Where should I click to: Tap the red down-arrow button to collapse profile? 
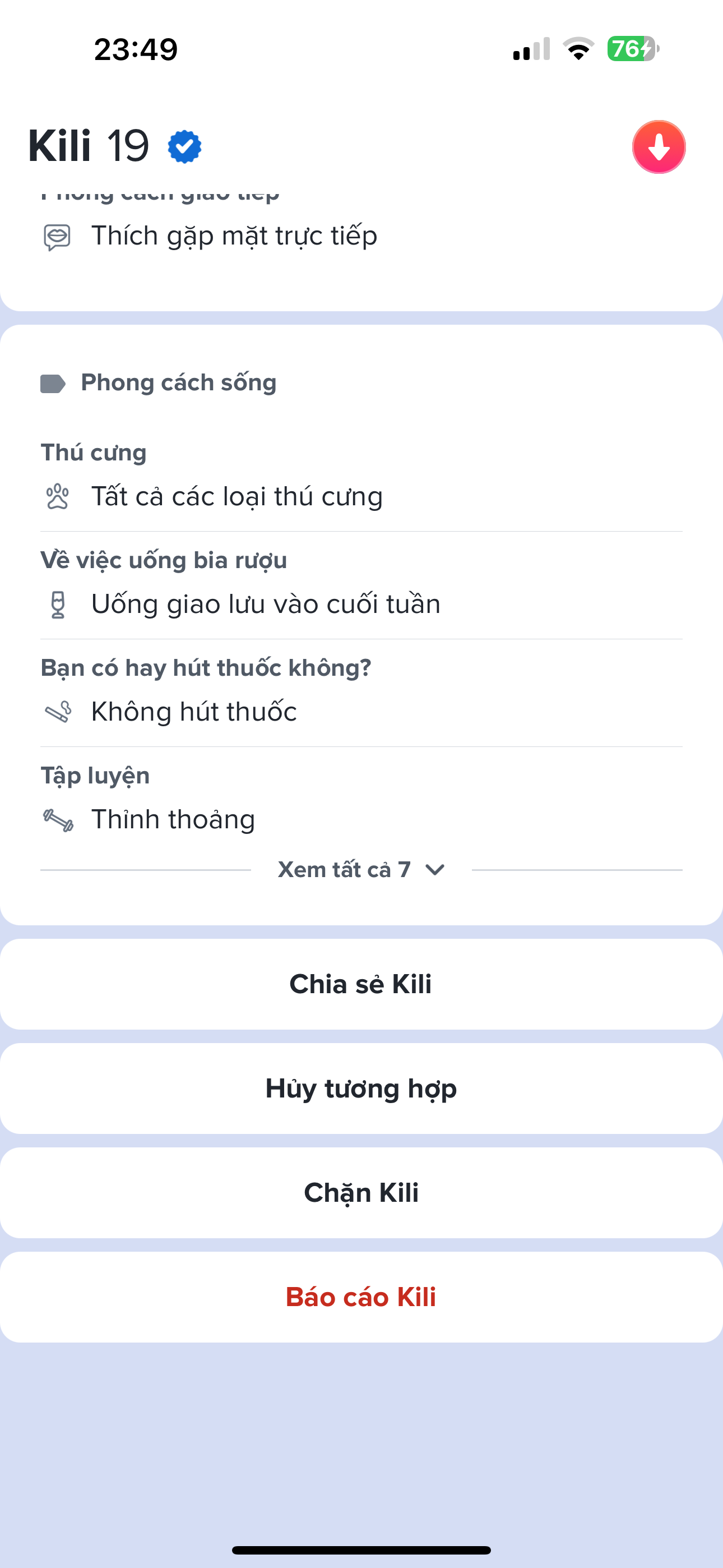659,147
